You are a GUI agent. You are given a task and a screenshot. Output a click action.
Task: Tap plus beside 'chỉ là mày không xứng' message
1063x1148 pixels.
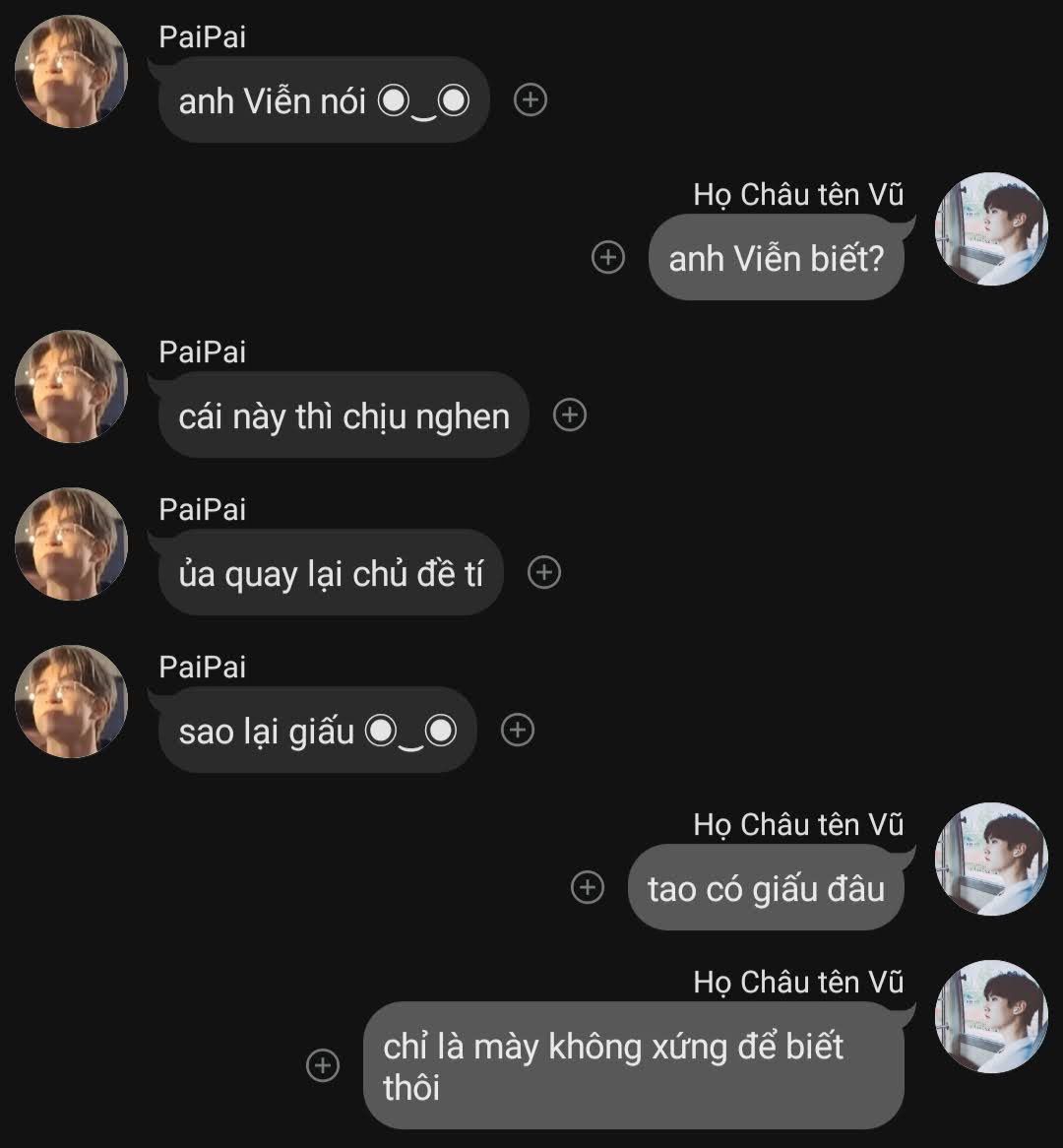pyautogui.click(x=323, y=1065)
